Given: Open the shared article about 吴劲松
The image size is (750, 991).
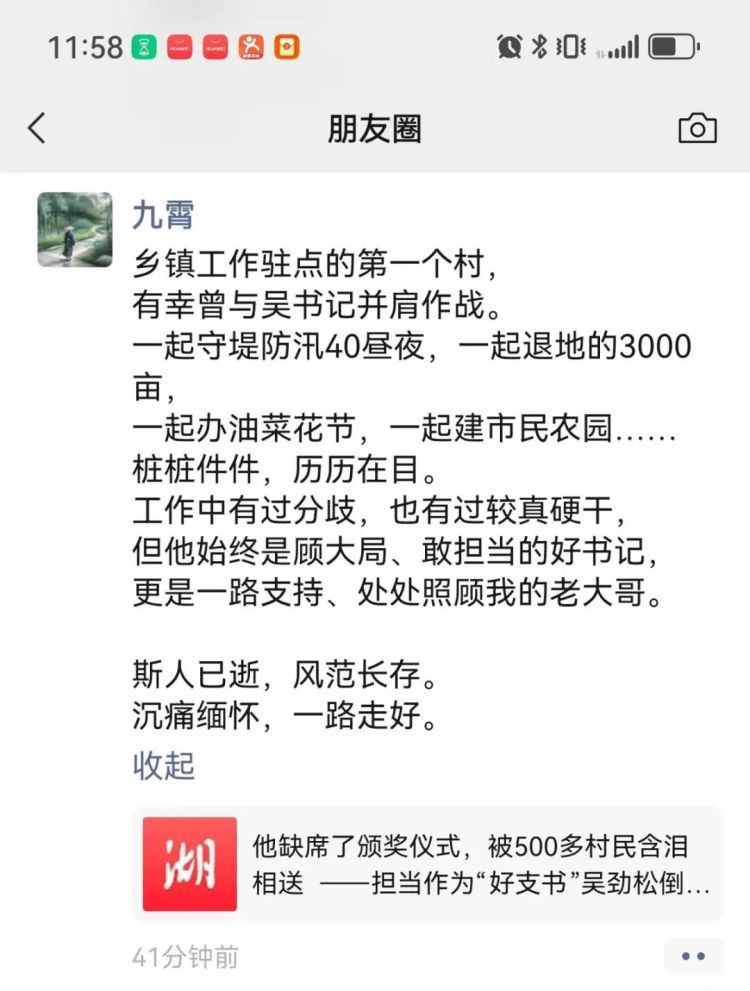Looking at the screenshot, I should click(x=428, y=865).
